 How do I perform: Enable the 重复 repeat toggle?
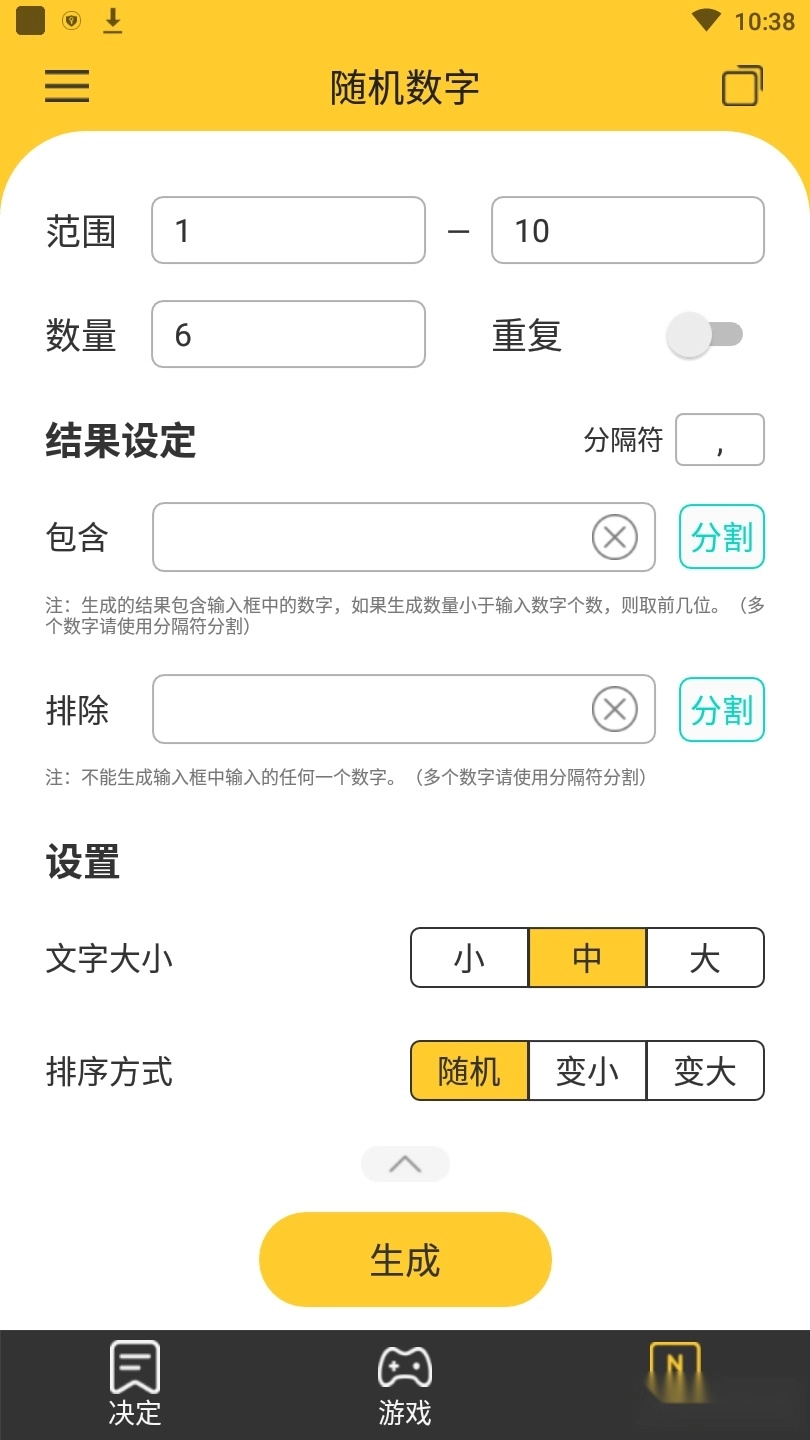[x=707, y=335]
